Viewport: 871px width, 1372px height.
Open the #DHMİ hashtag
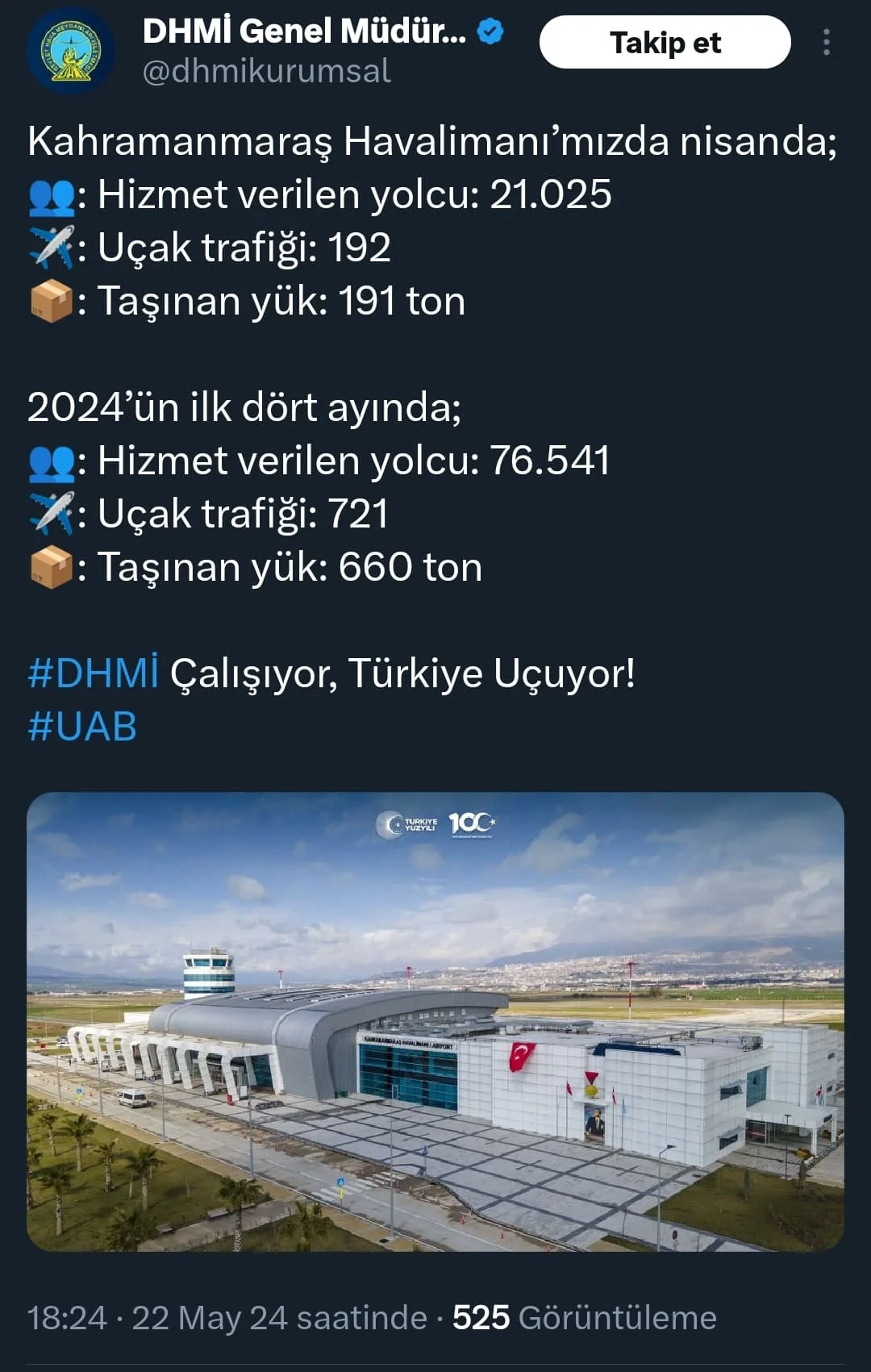pyautogui.click(x=94, y=673)
